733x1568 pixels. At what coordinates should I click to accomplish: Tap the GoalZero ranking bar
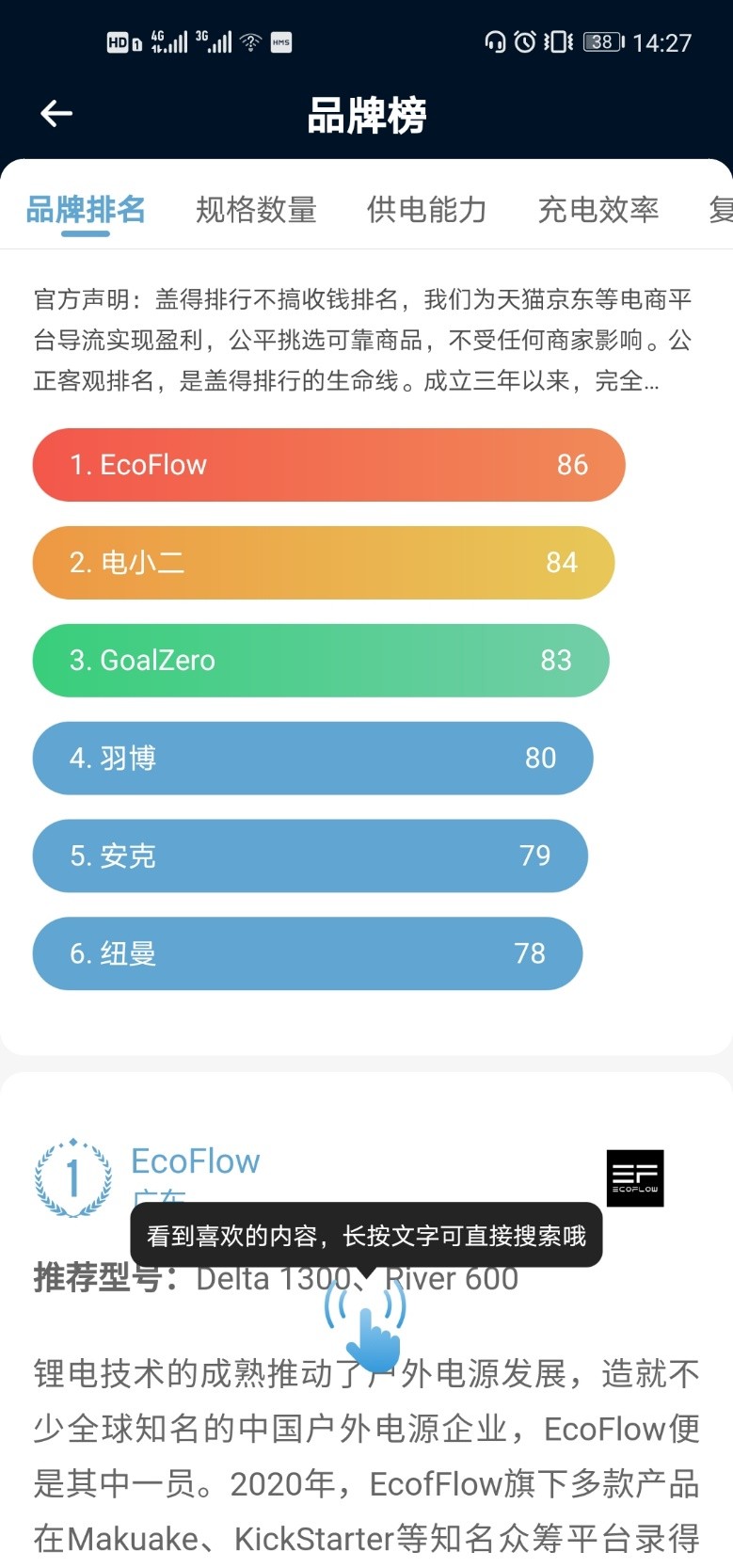pos(321,660)
